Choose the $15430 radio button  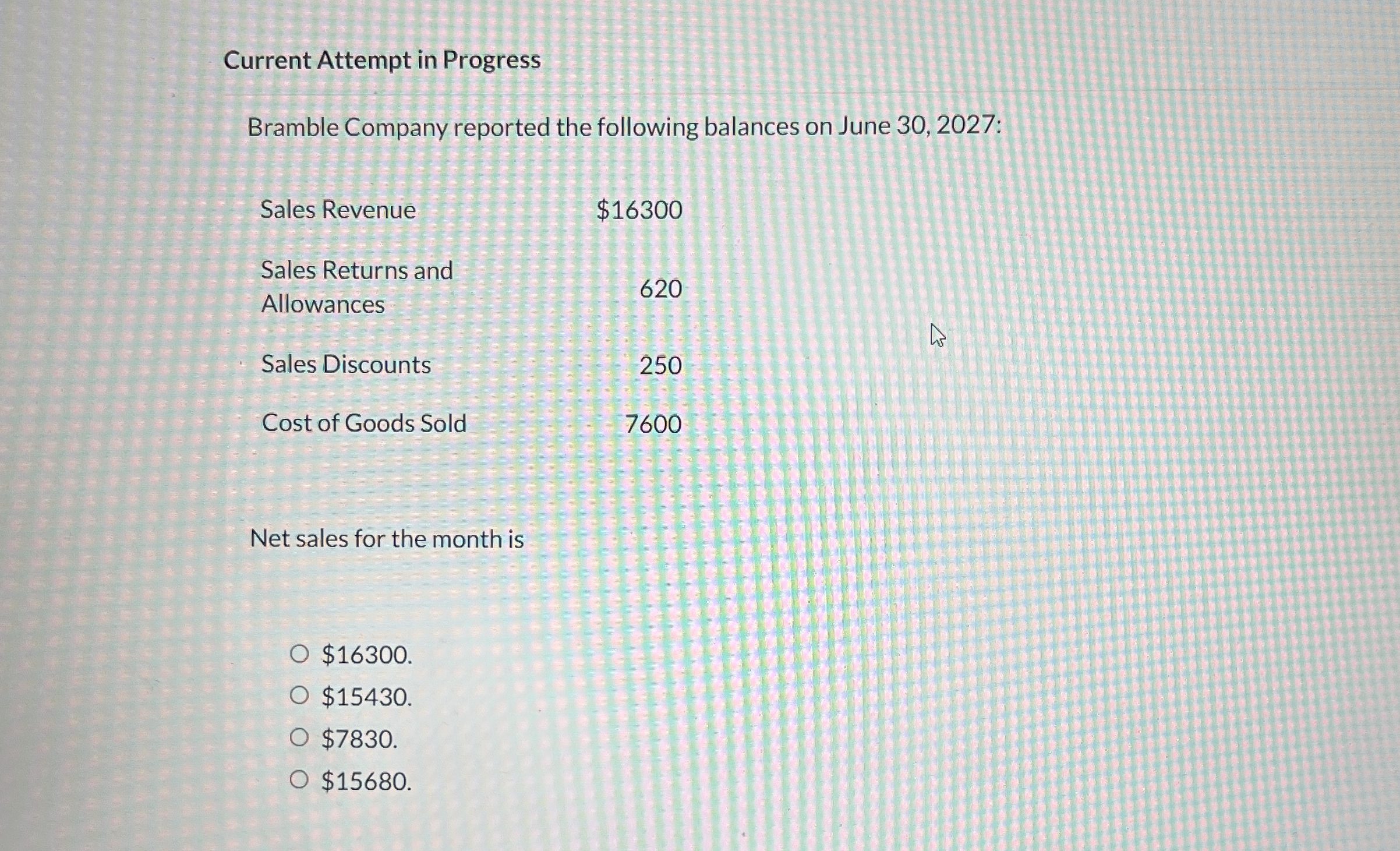tap(299, 695)
